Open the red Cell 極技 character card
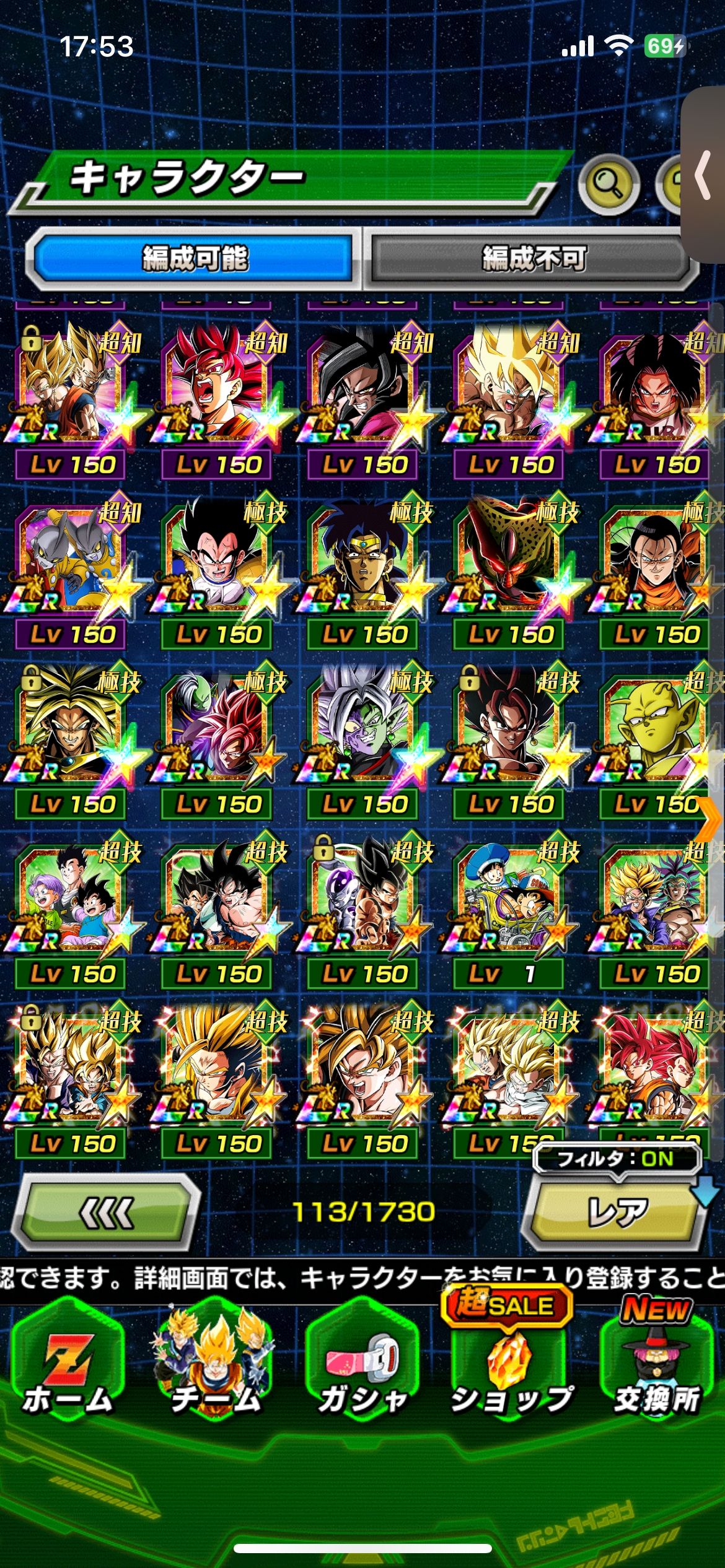725x1568 pixels. [508, 570]
